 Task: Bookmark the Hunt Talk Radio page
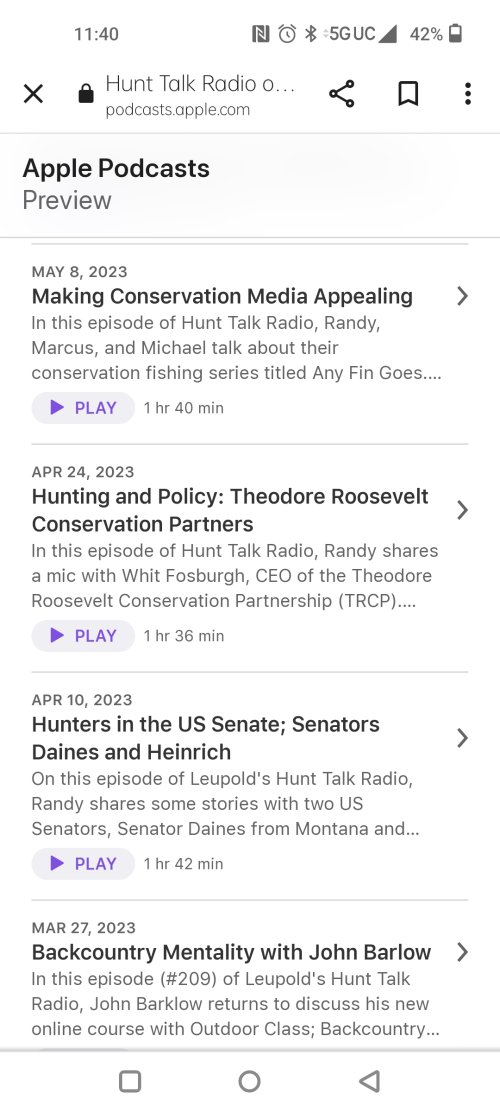[408, 94]
